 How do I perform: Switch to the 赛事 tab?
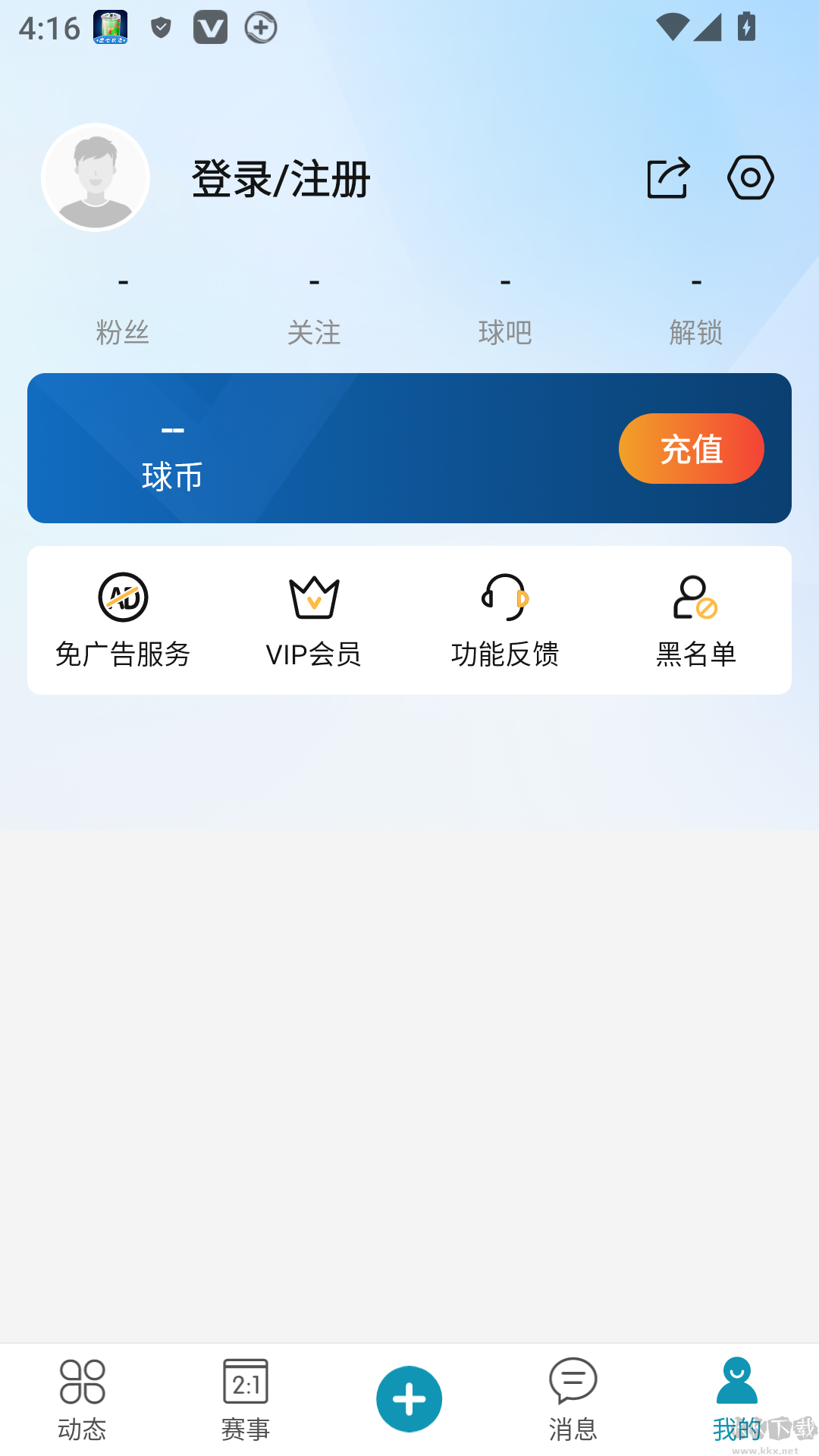click(x=246, y=1399)
